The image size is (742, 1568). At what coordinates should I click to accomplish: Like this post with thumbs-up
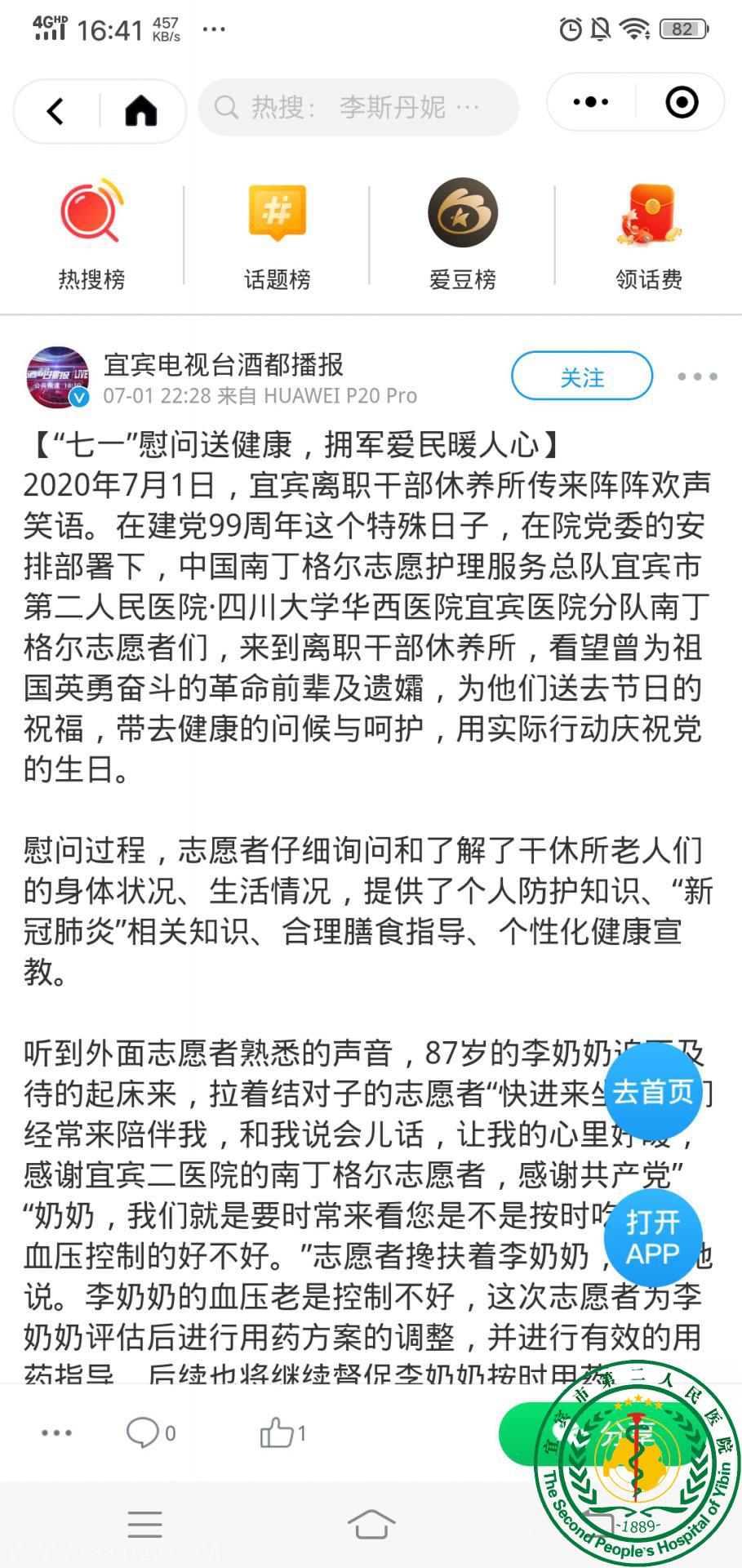282,1432
